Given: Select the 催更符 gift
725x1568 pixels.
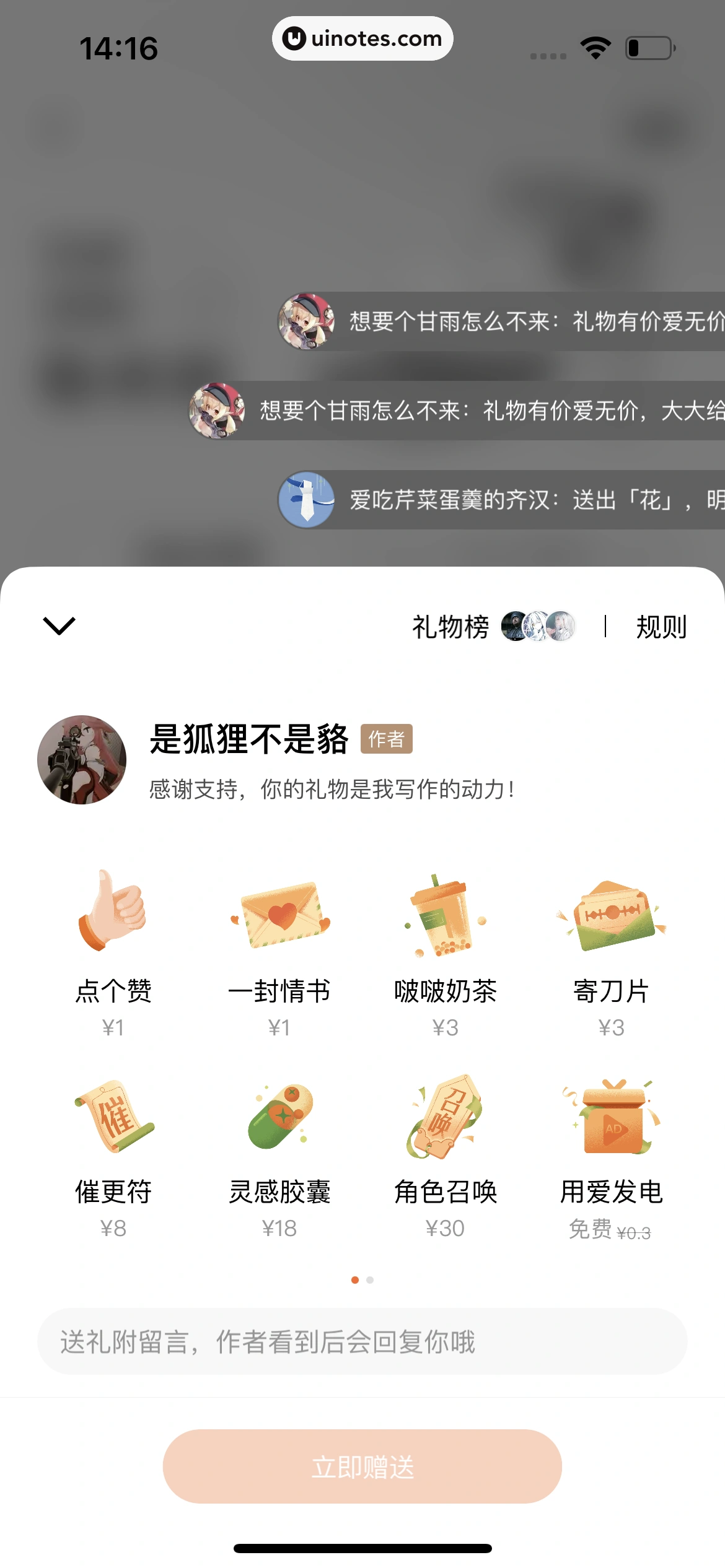Looking at the screenshot, I should (113, 1152).
